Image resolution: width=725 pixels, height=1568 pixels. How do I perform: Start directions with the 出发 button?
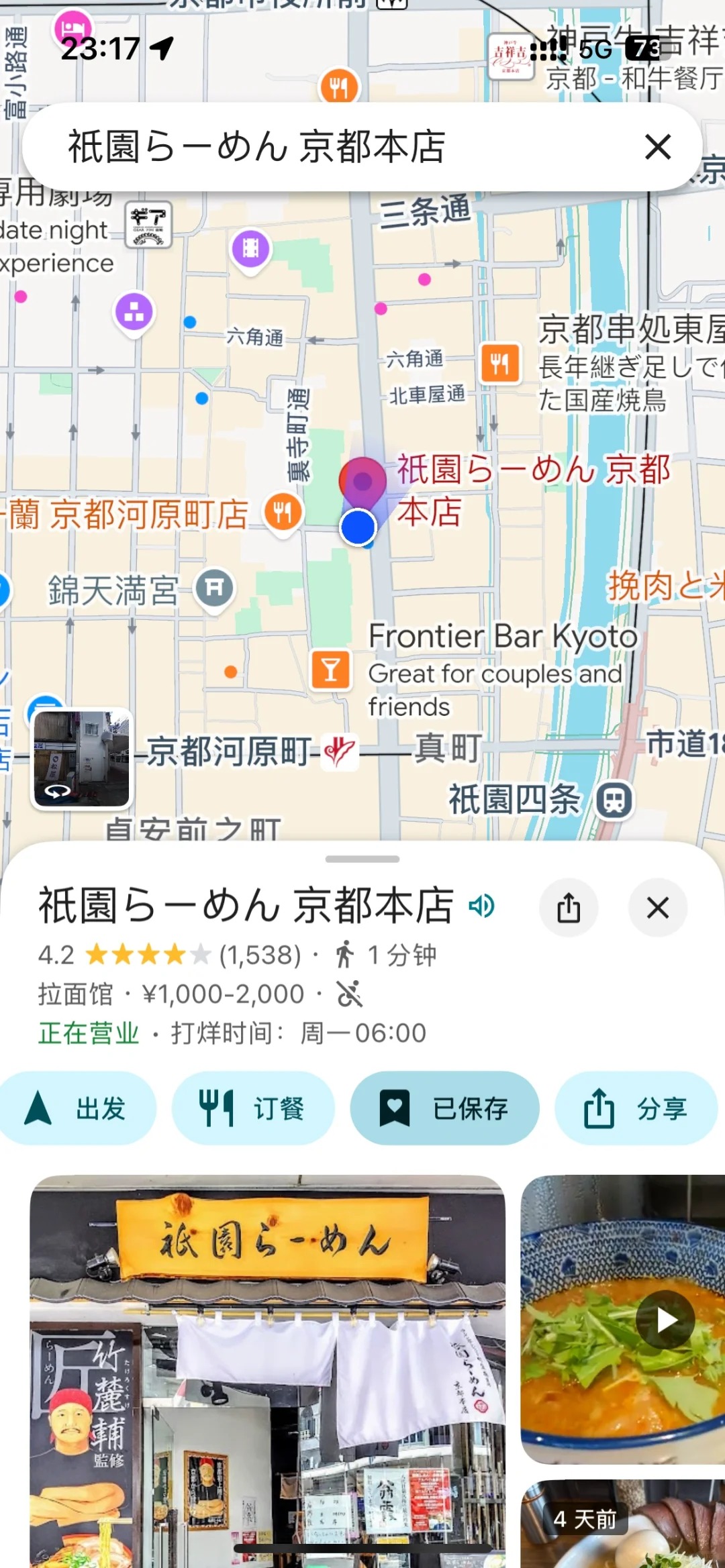coord(77,1108)
